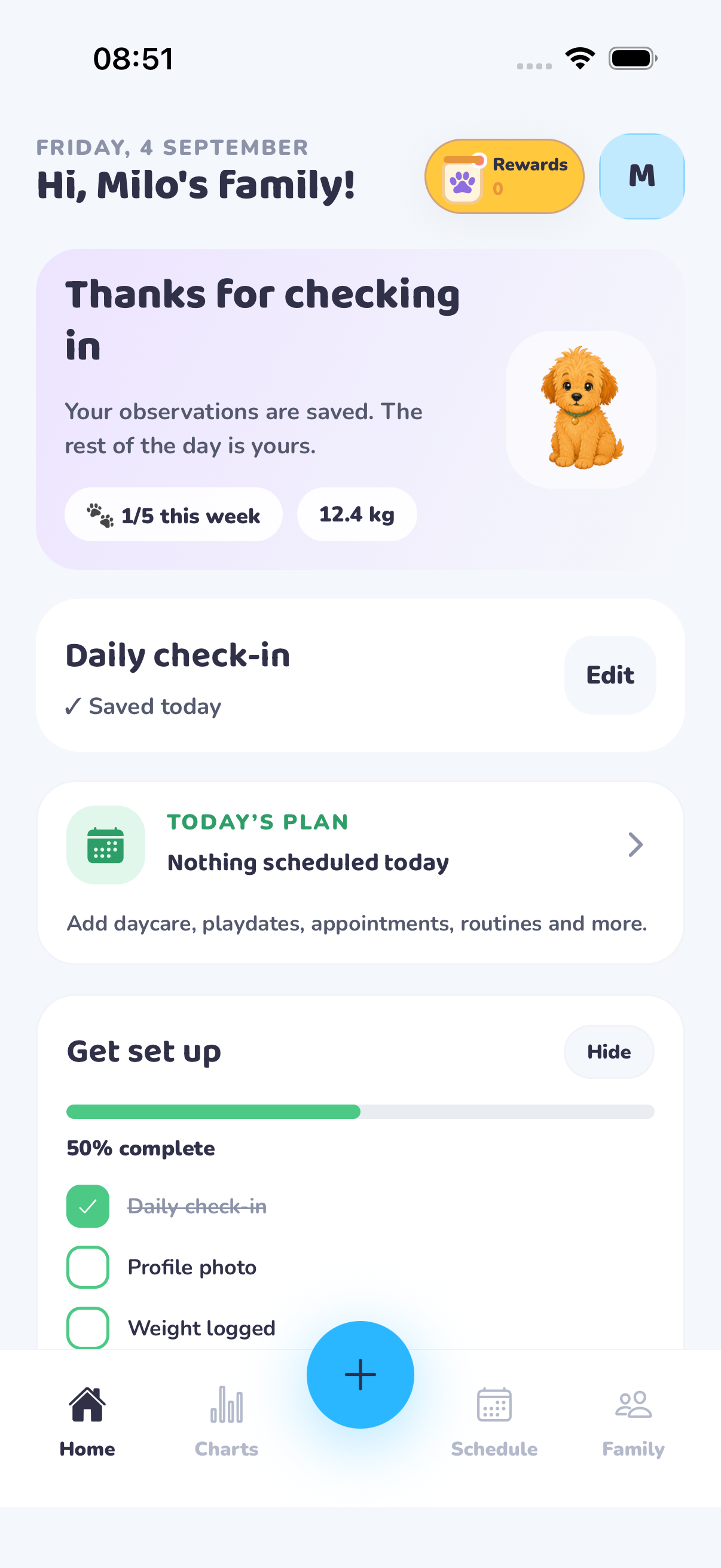The height and width of the screenshot is (1568, 721).
Task: Tick the Weight logged checkbox
Action: (x=88, y=1328)
